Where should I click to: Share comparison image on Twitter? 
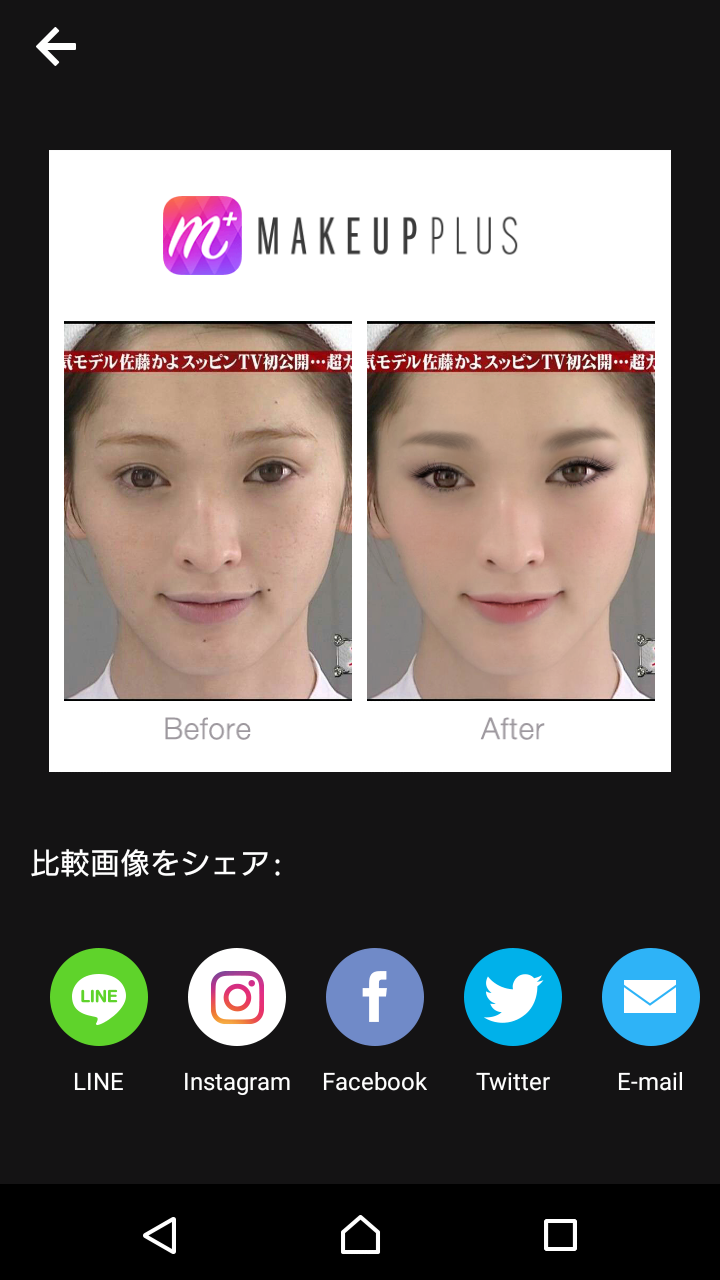point(512,997)
